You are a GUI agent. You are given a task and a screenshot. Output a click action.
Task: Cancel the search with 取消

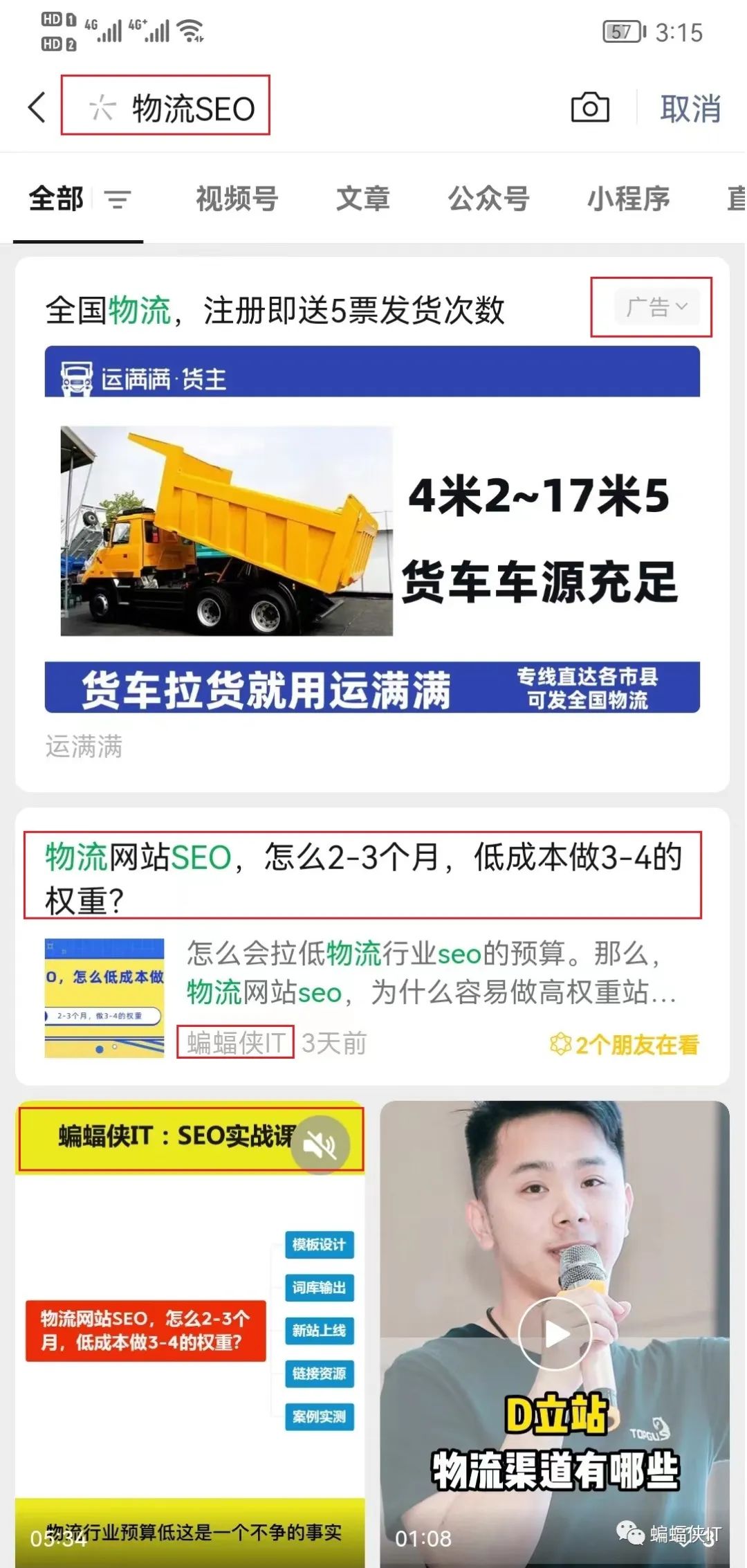[x=690, y=109]
